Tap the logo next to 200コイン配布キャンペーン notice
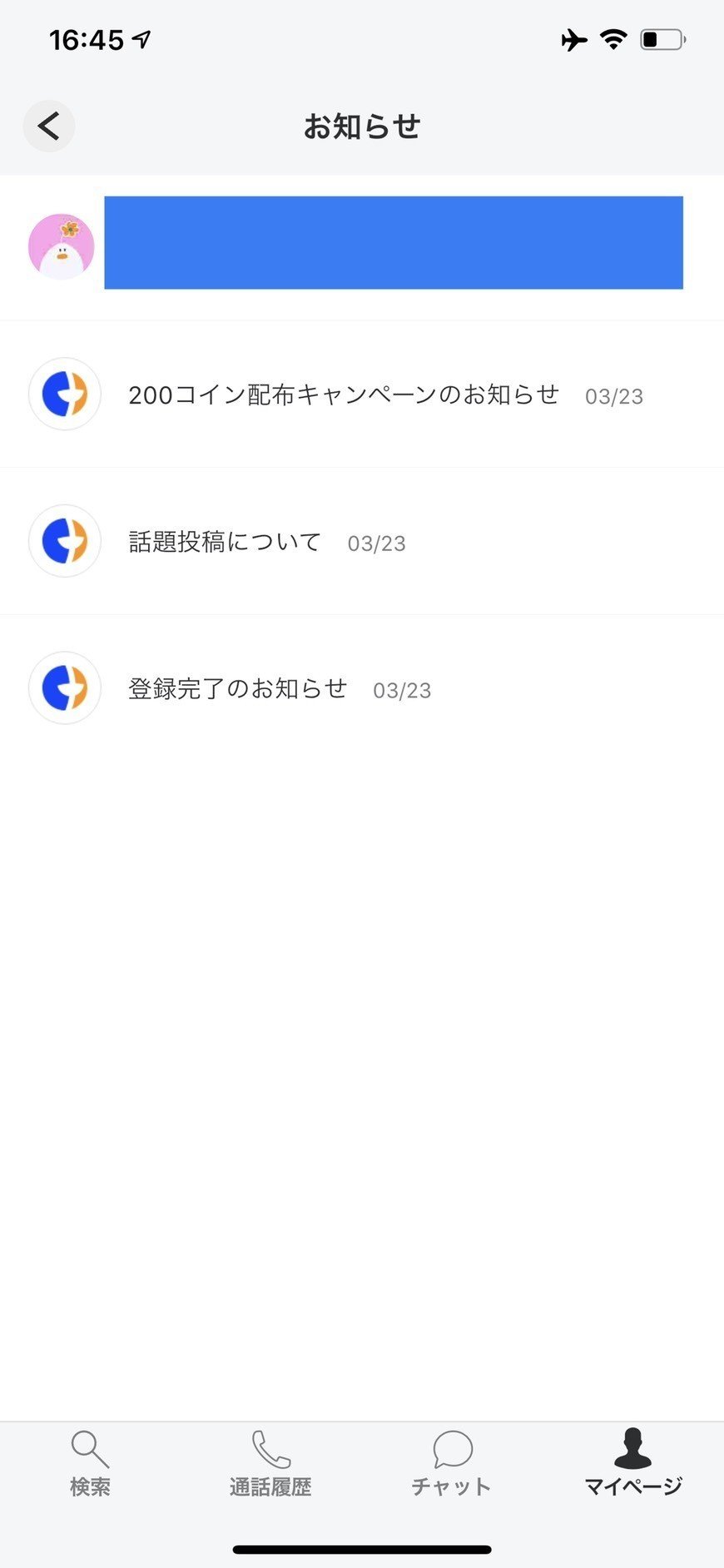This screenshot has height=1568, width=724. coord(64,394)
